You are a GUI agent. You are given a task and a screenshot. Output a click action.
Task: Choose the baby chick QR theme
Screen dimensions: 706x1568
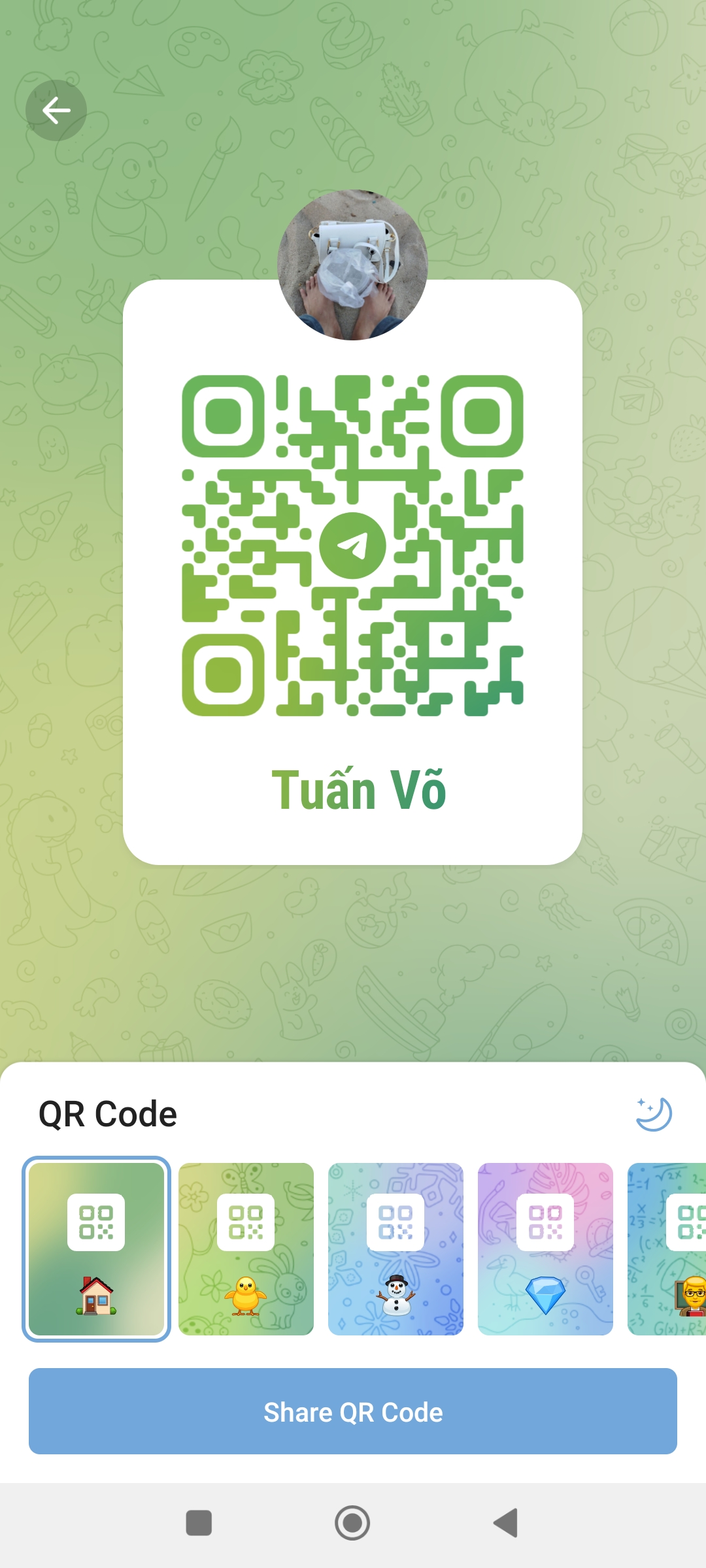click(x=246, y=1249)
